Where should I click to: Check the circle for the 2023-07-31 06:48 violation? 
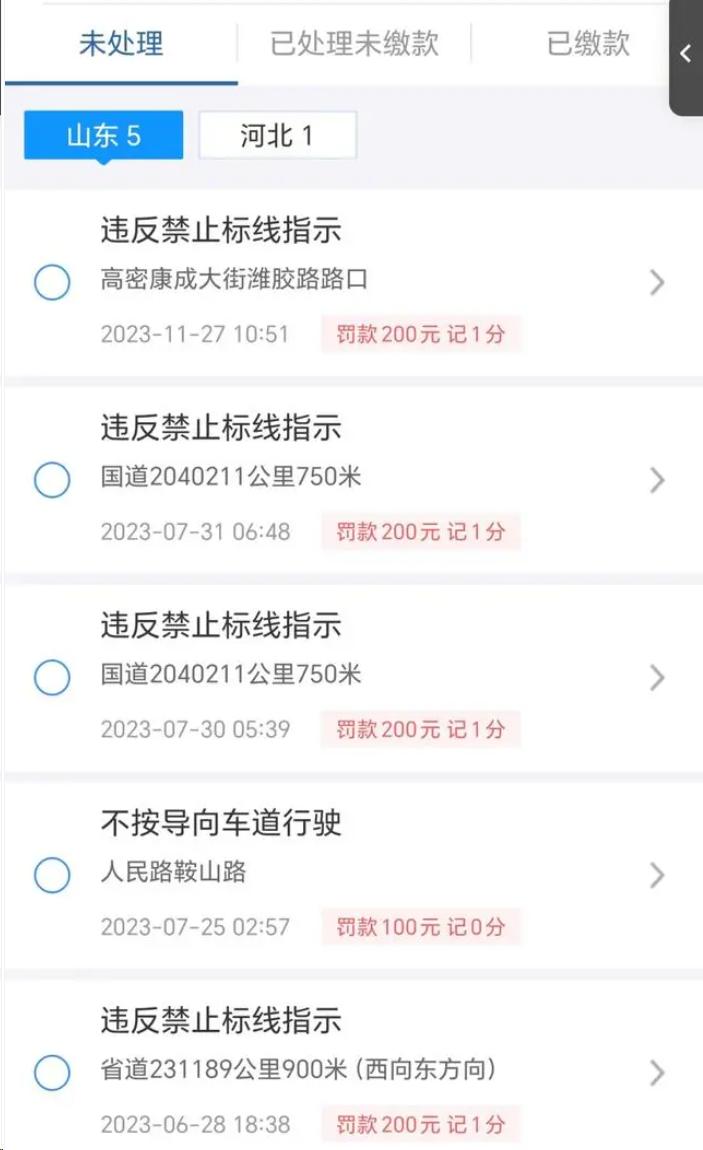coord(52,480)
